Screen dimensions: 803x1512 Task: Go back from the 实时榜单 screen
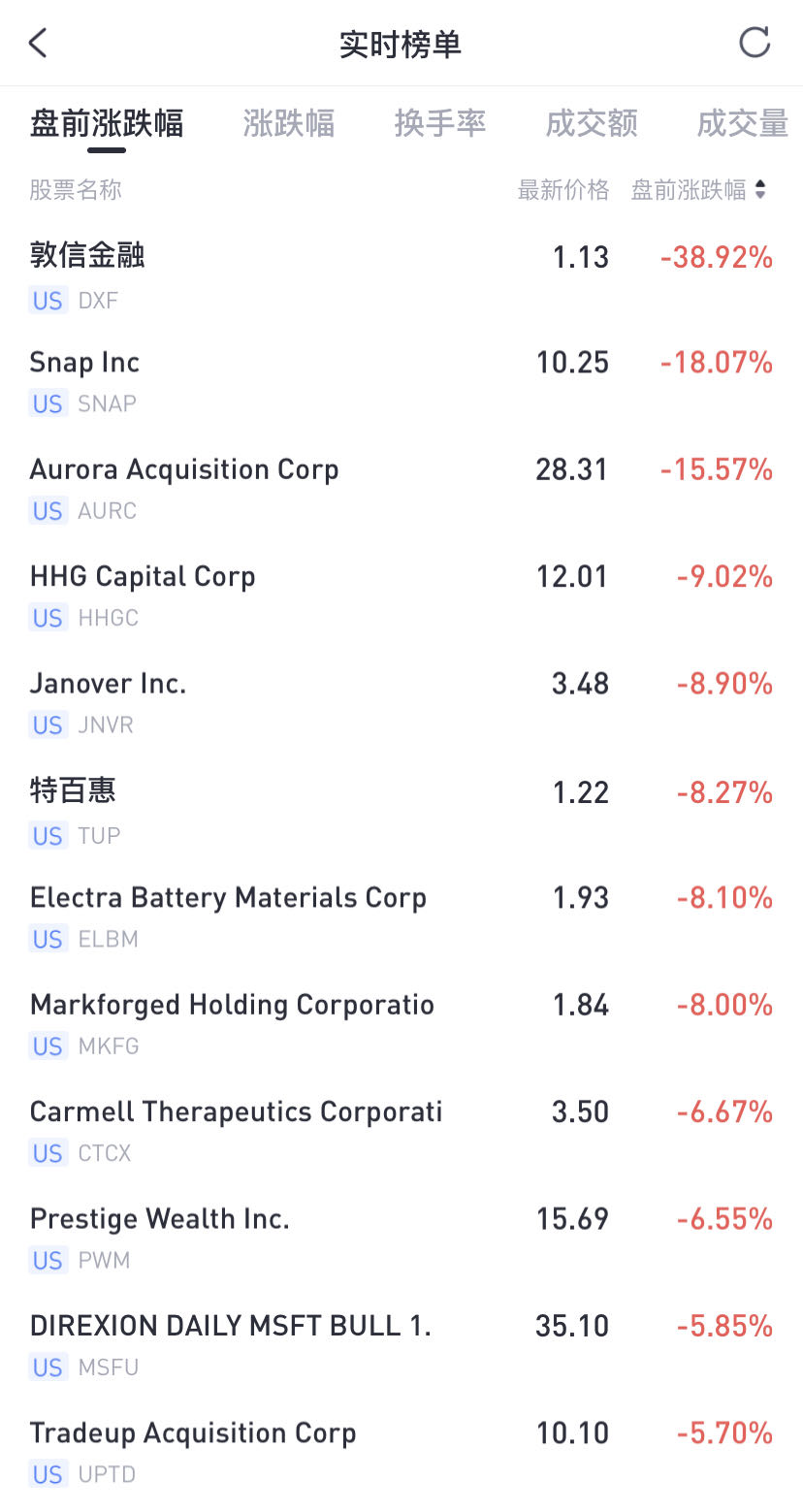[38, 44]
